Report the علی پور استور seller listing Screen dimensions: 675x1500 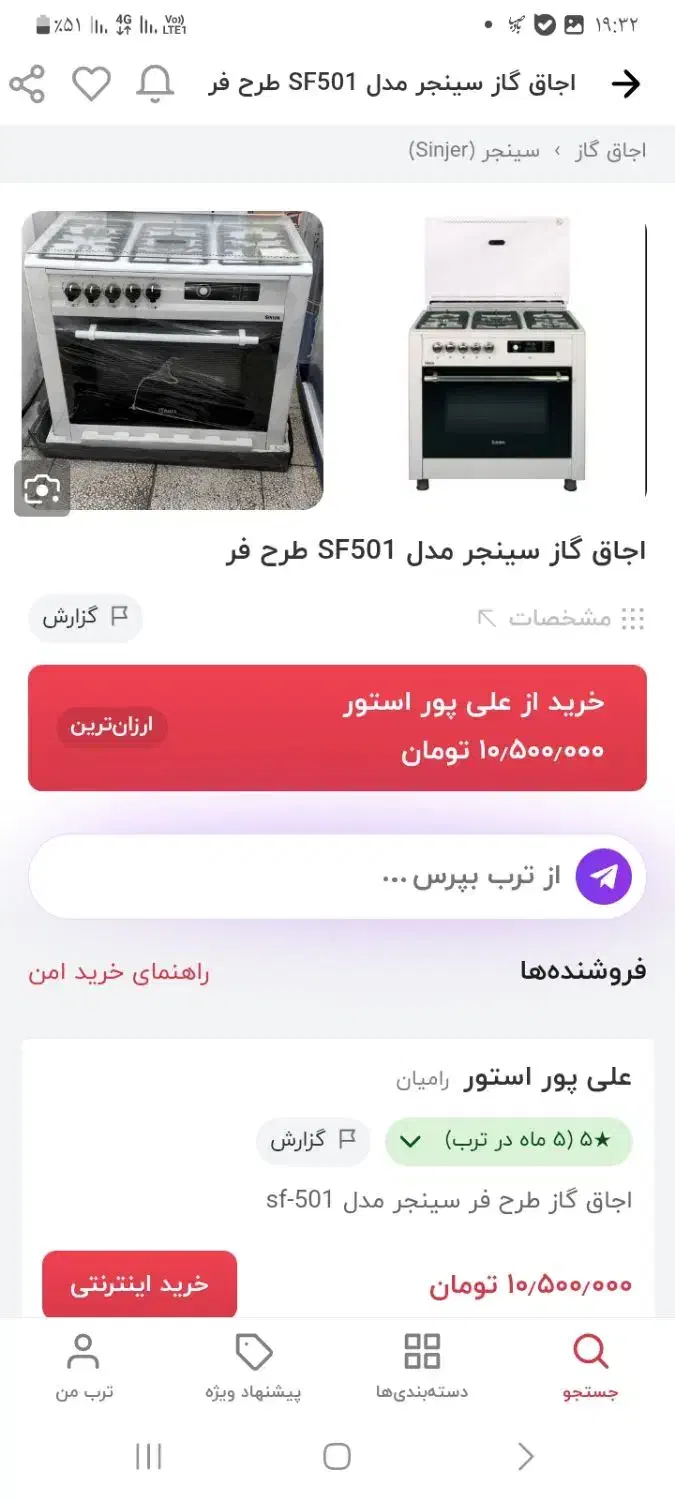[313, 1140]
